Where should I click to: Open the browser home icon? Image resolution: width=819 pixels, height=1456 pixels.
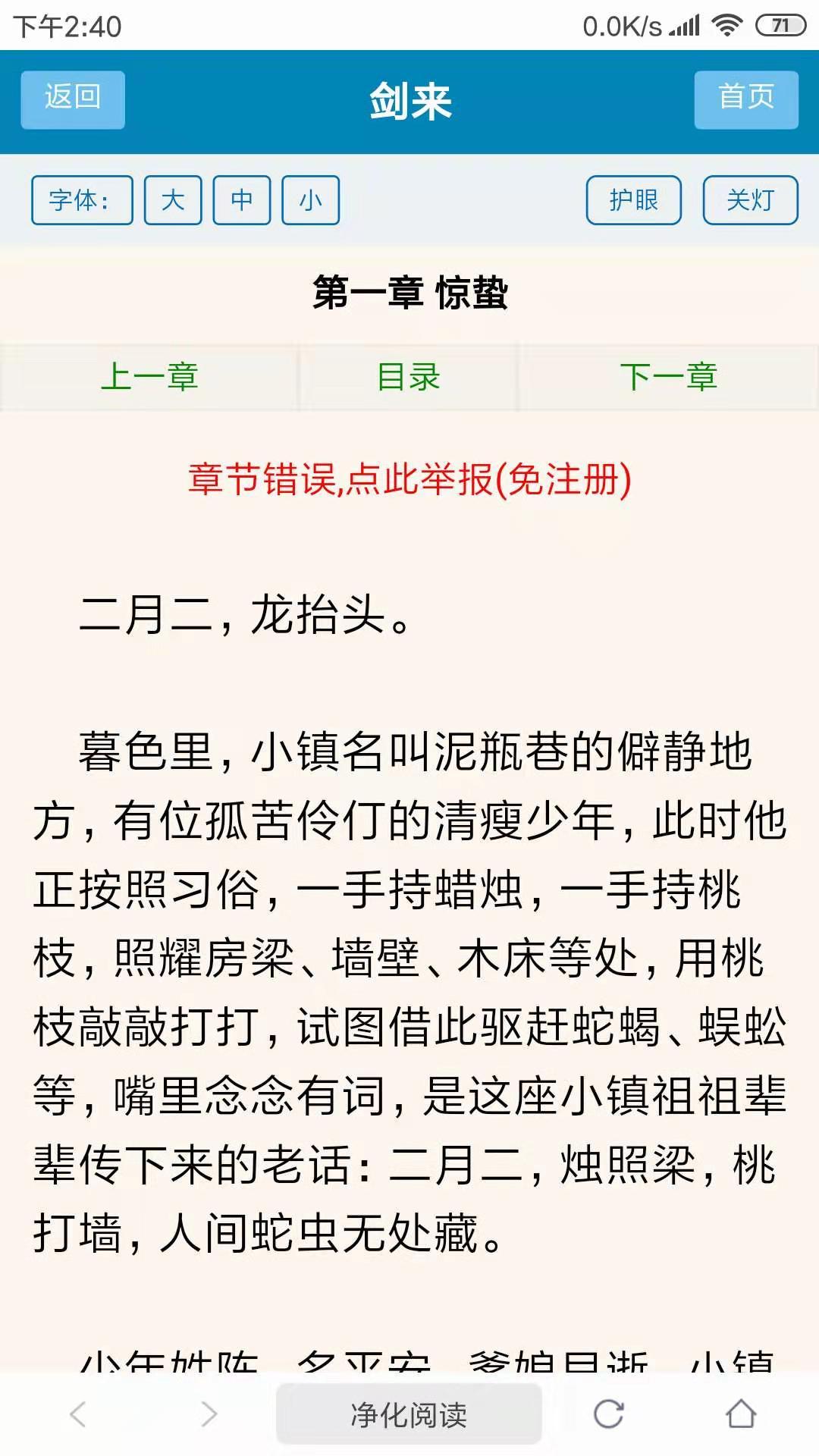click(740, 1414)
